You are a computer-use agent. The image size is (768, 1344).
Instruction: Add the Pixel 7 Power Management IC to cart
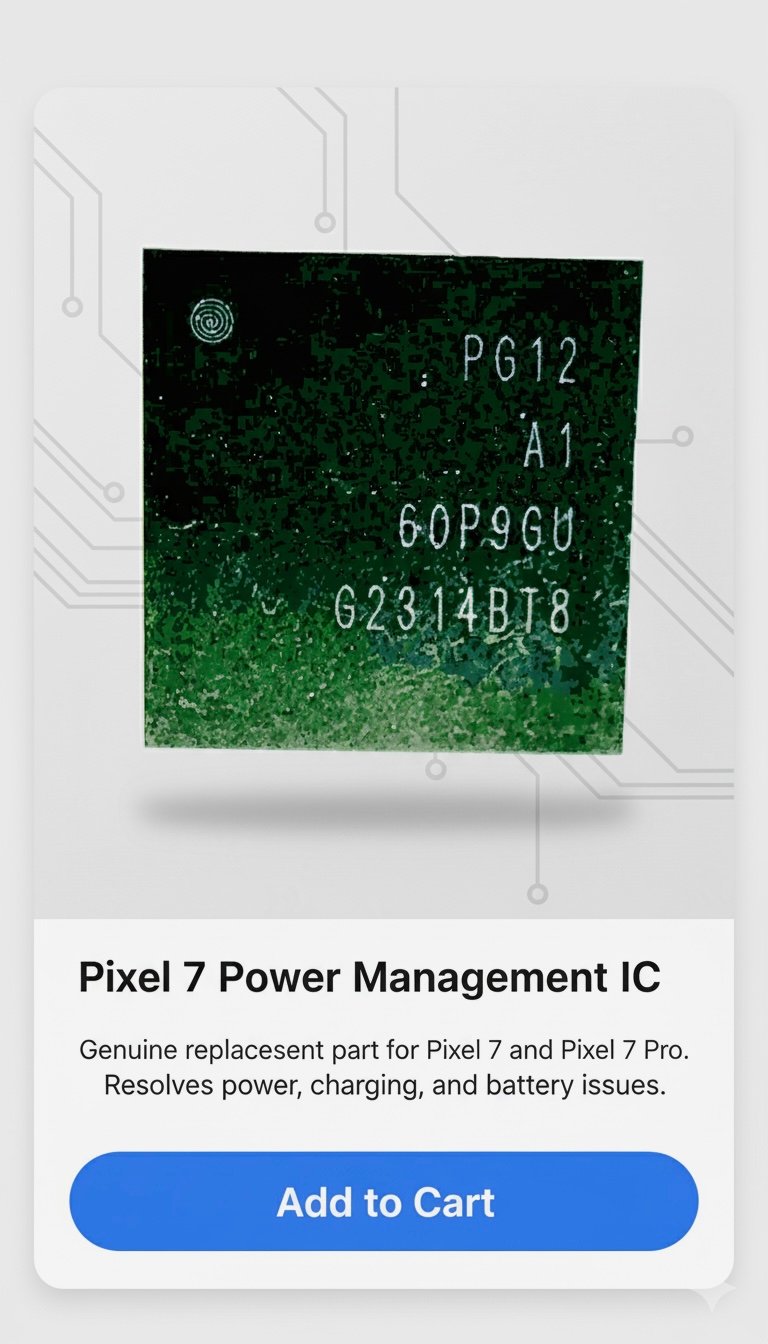click(x=384, y=1201)
